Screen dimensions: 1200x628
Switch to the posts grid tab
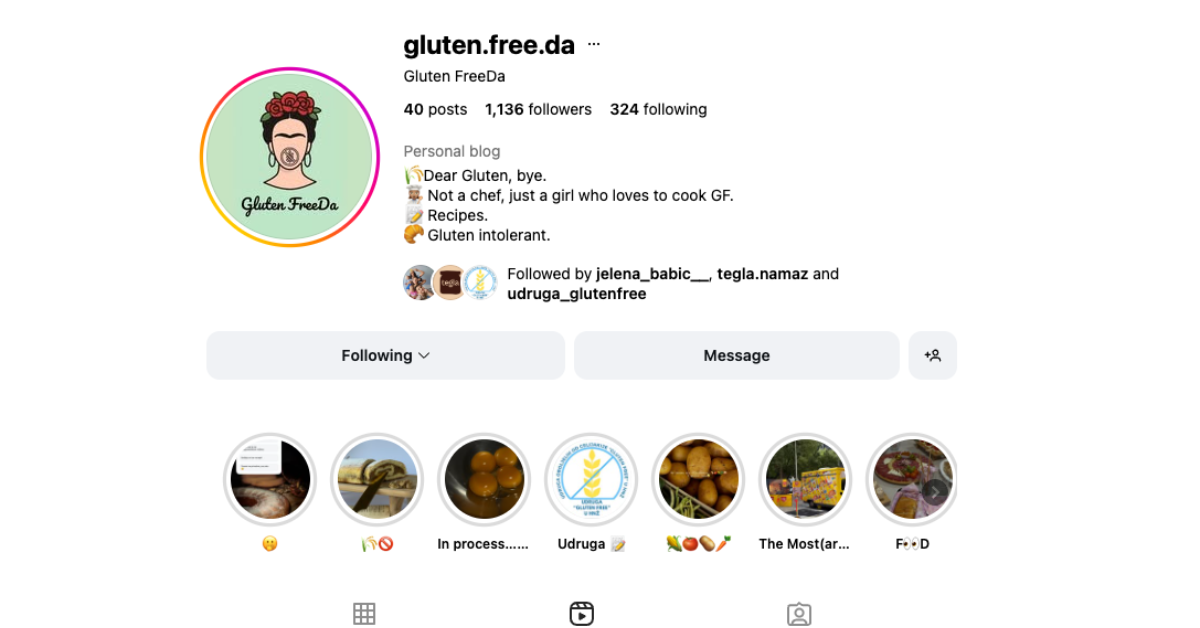(x=364, y=613)
